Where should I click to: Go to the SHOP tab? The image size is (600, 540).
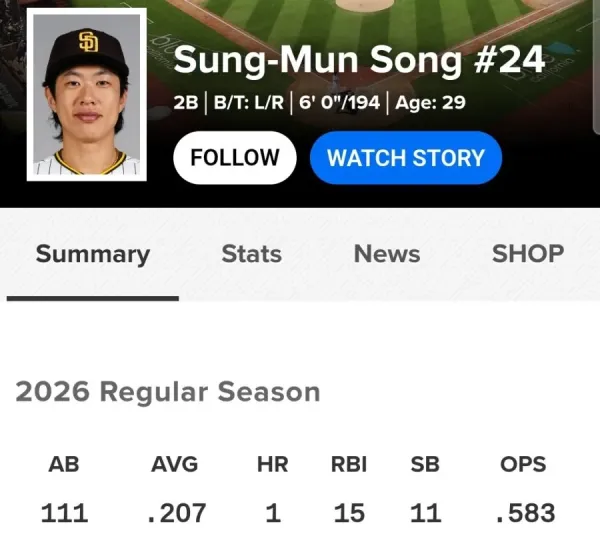(528, 254)
